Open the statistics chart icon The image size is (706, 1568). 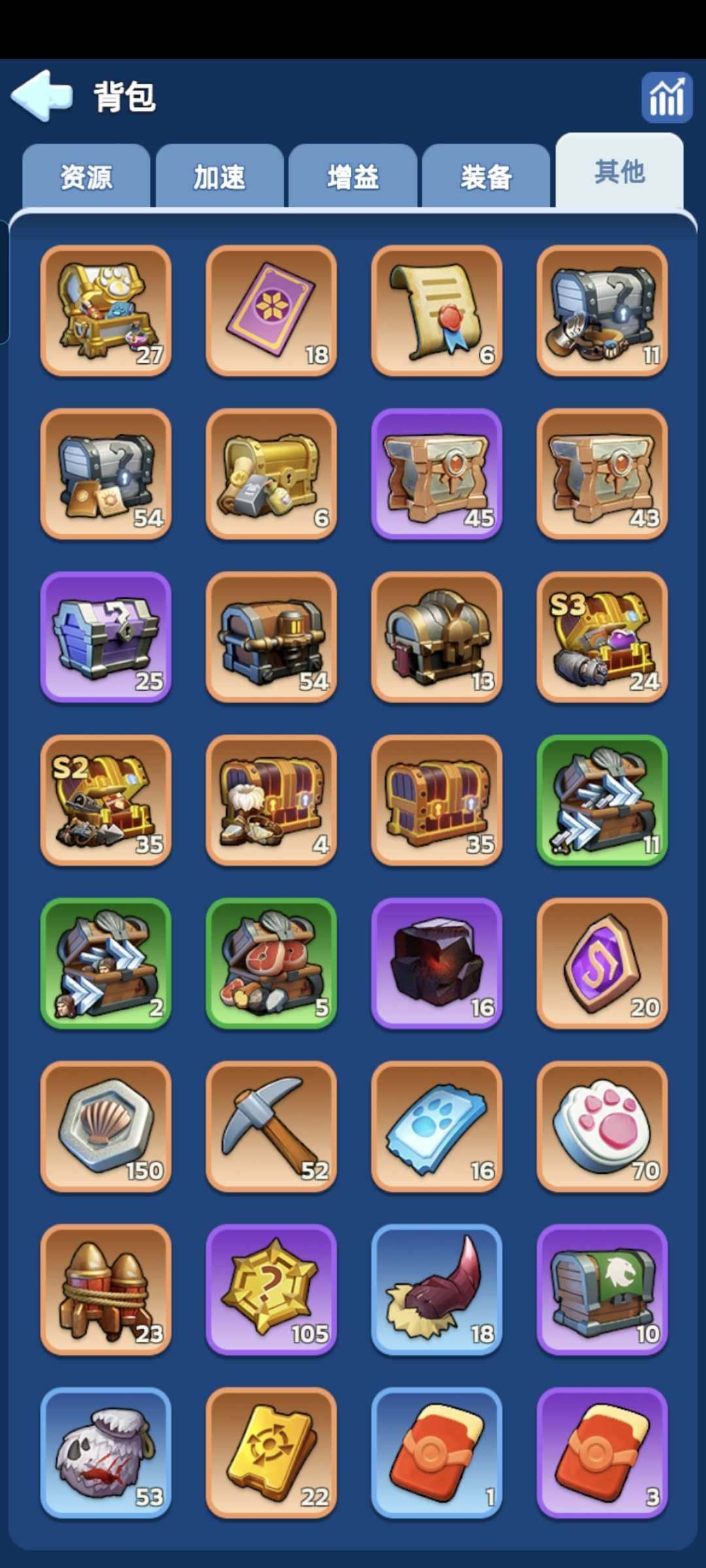666,98
